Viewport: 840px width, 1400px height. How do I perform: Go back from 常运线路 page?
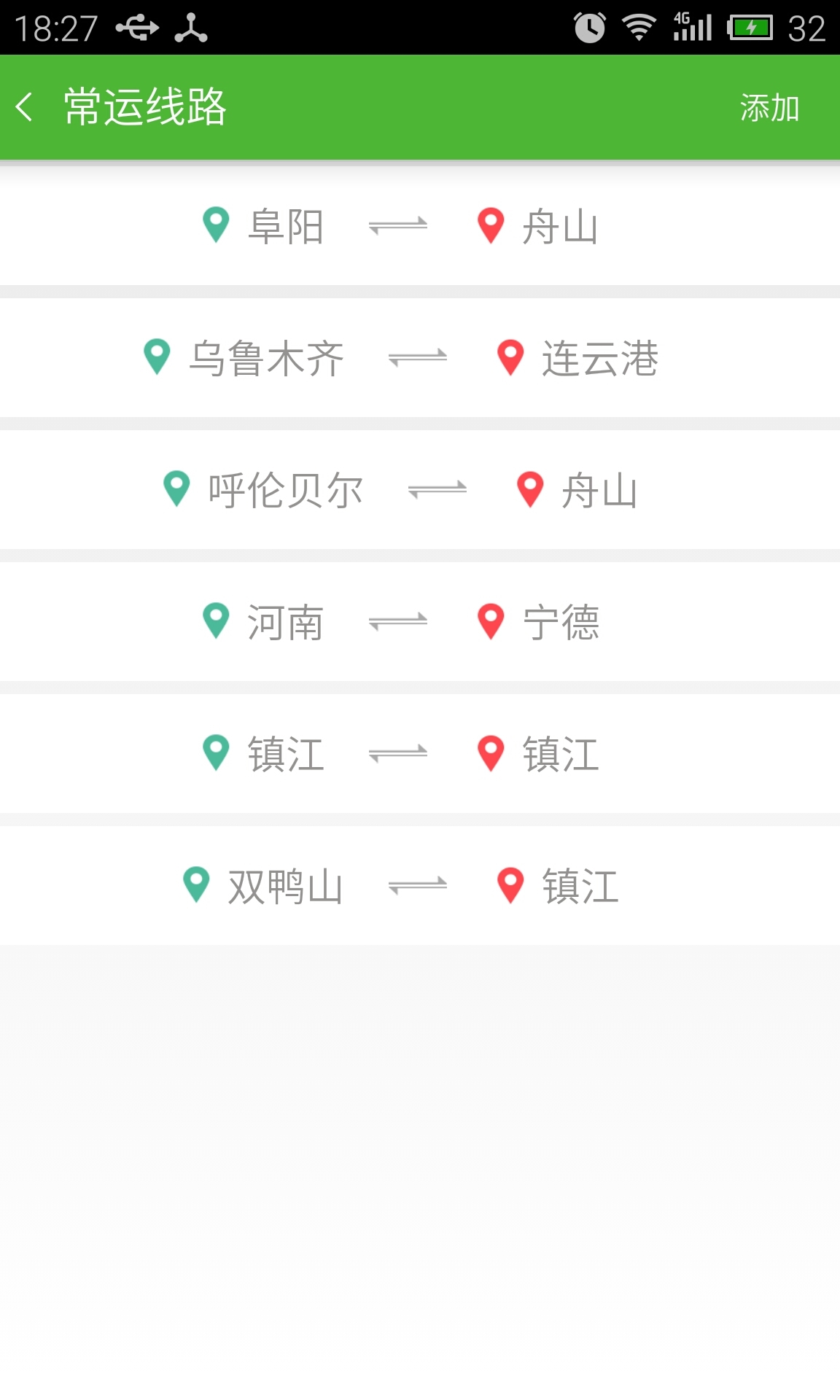[x=25, y=107]
